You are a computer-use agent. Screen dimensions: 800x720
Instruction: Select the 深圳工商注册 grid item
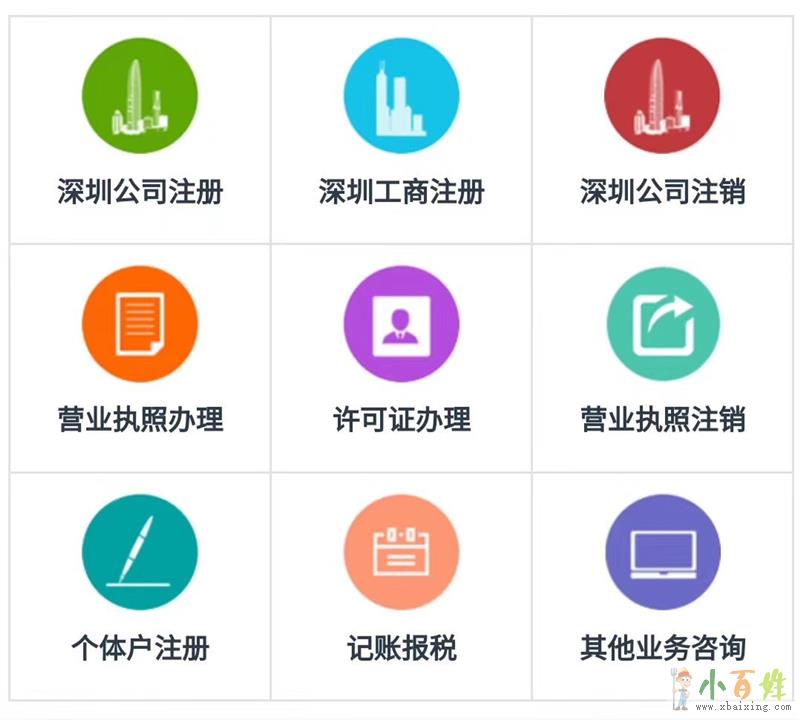(401, 96)
